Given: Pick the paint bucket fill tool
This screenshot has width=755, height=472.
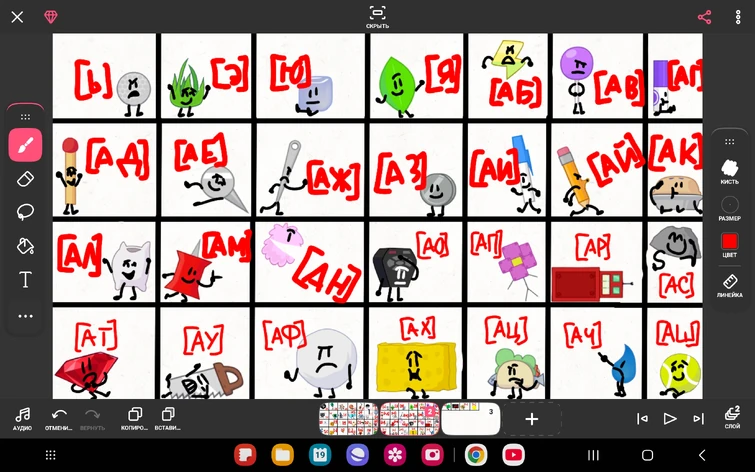Looking at the screenshot, I should 26,246.
